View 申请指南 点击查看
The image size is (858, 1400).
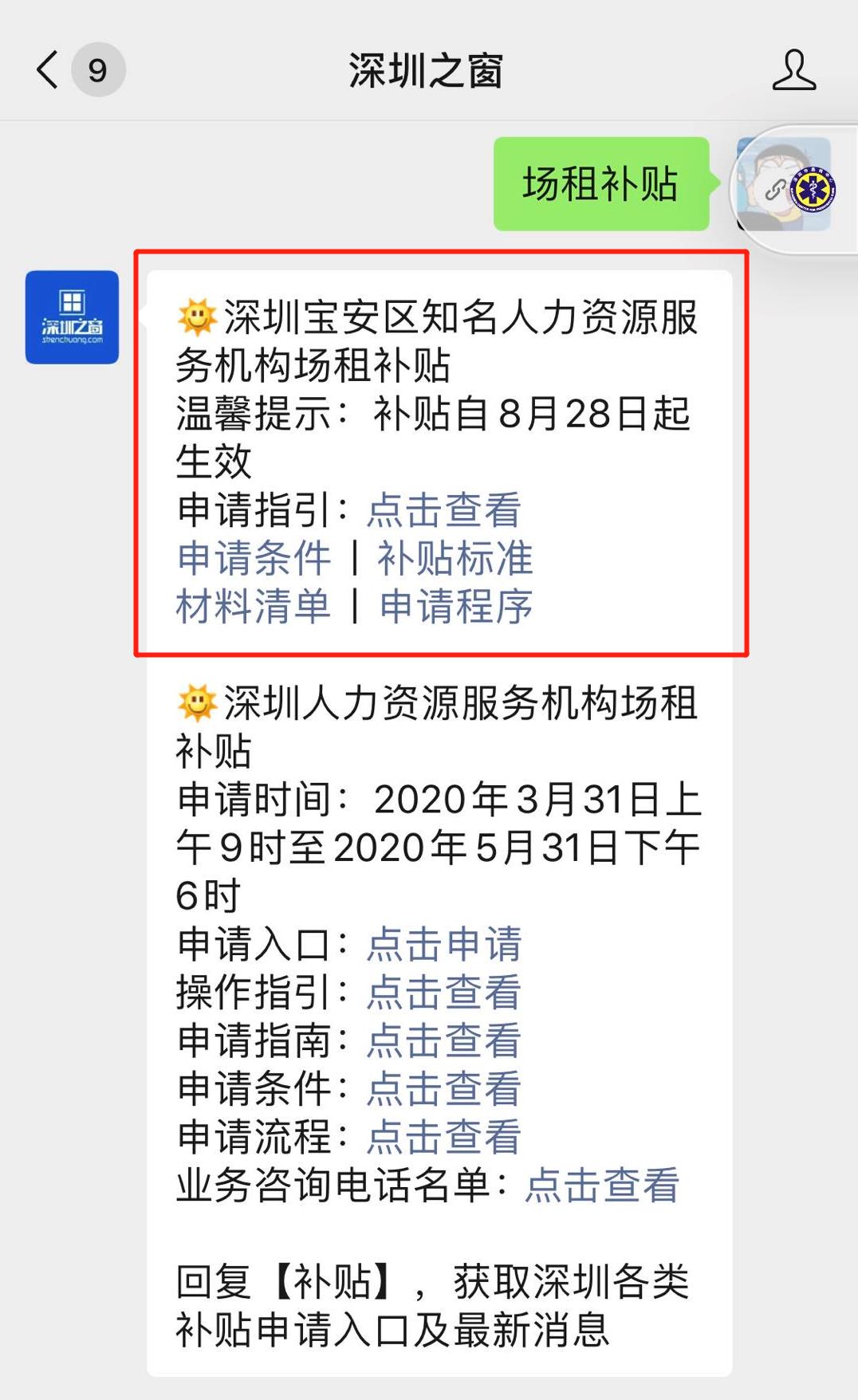tap(443, 1040)
